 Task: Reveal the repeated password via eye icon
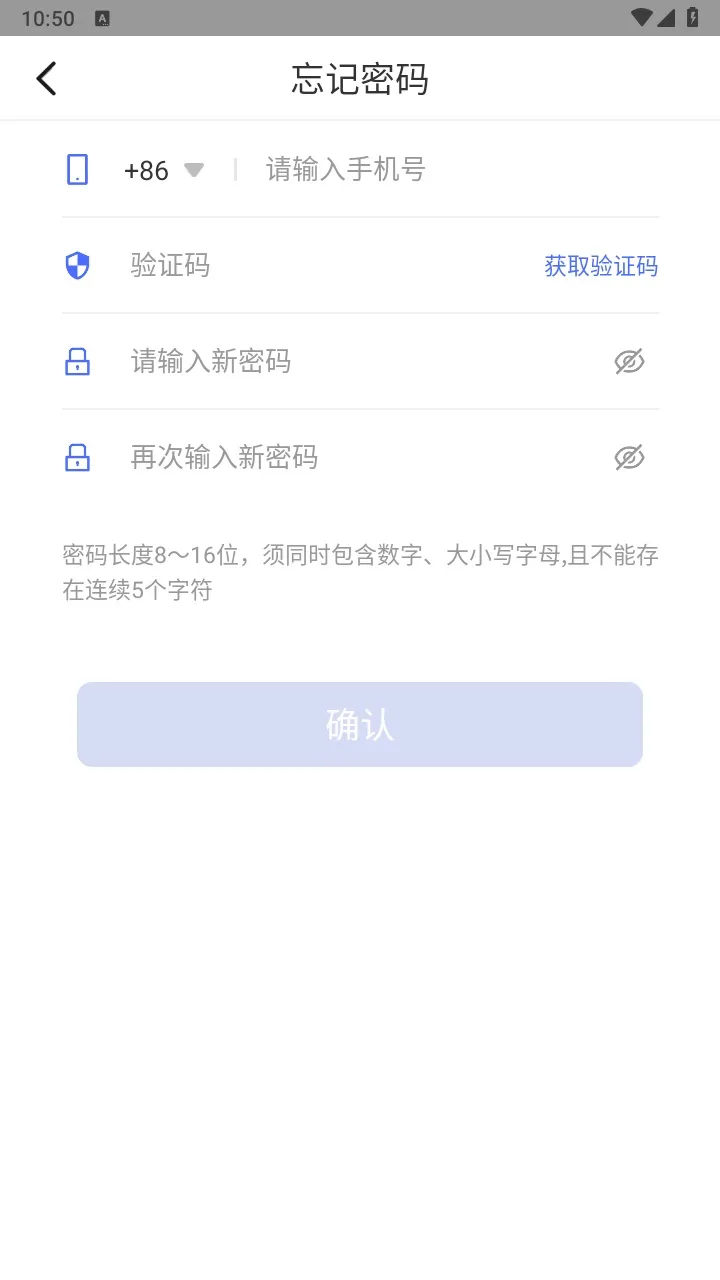click(629, 457)
